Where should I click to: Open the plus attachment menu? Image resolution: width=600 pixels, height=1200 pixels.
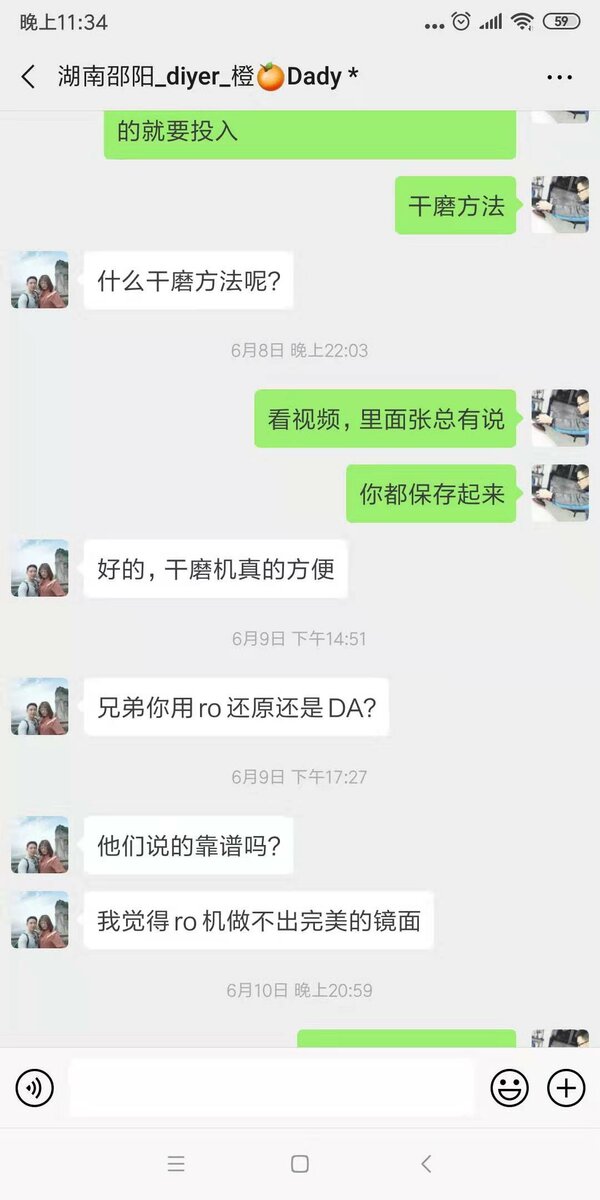(x=566, y=1088)
